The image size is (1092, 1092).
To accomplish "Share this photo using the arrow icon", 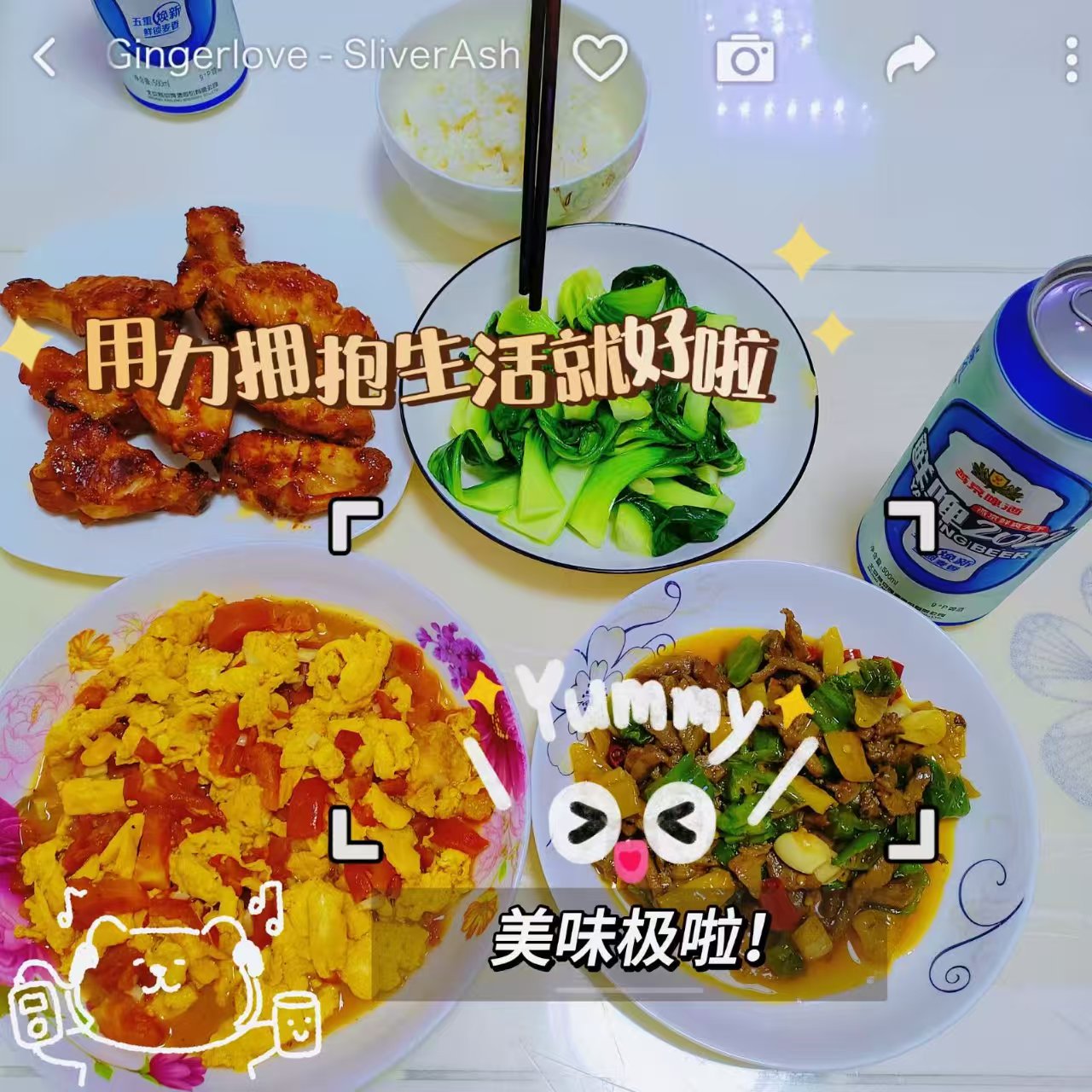I will (909, 59).
